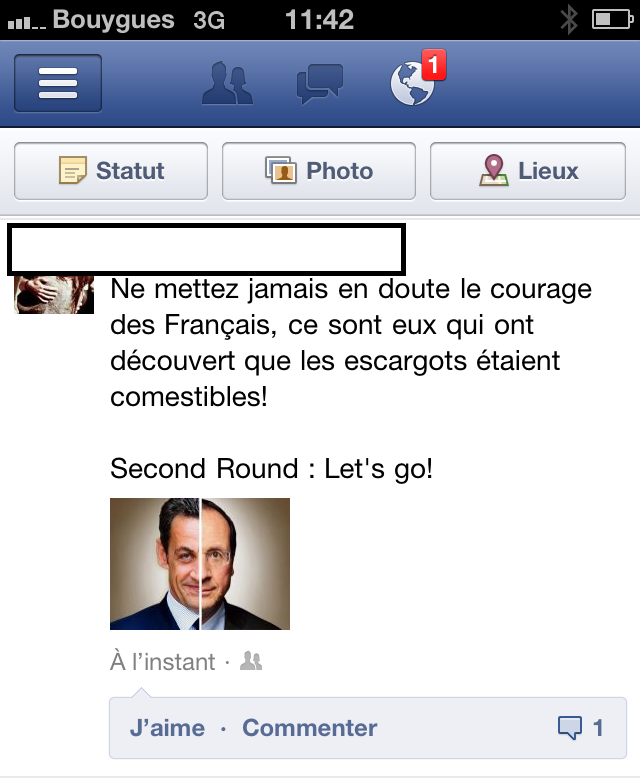Open friend requests icon
This screenshot has width=640, height=778.
[228, 84]
